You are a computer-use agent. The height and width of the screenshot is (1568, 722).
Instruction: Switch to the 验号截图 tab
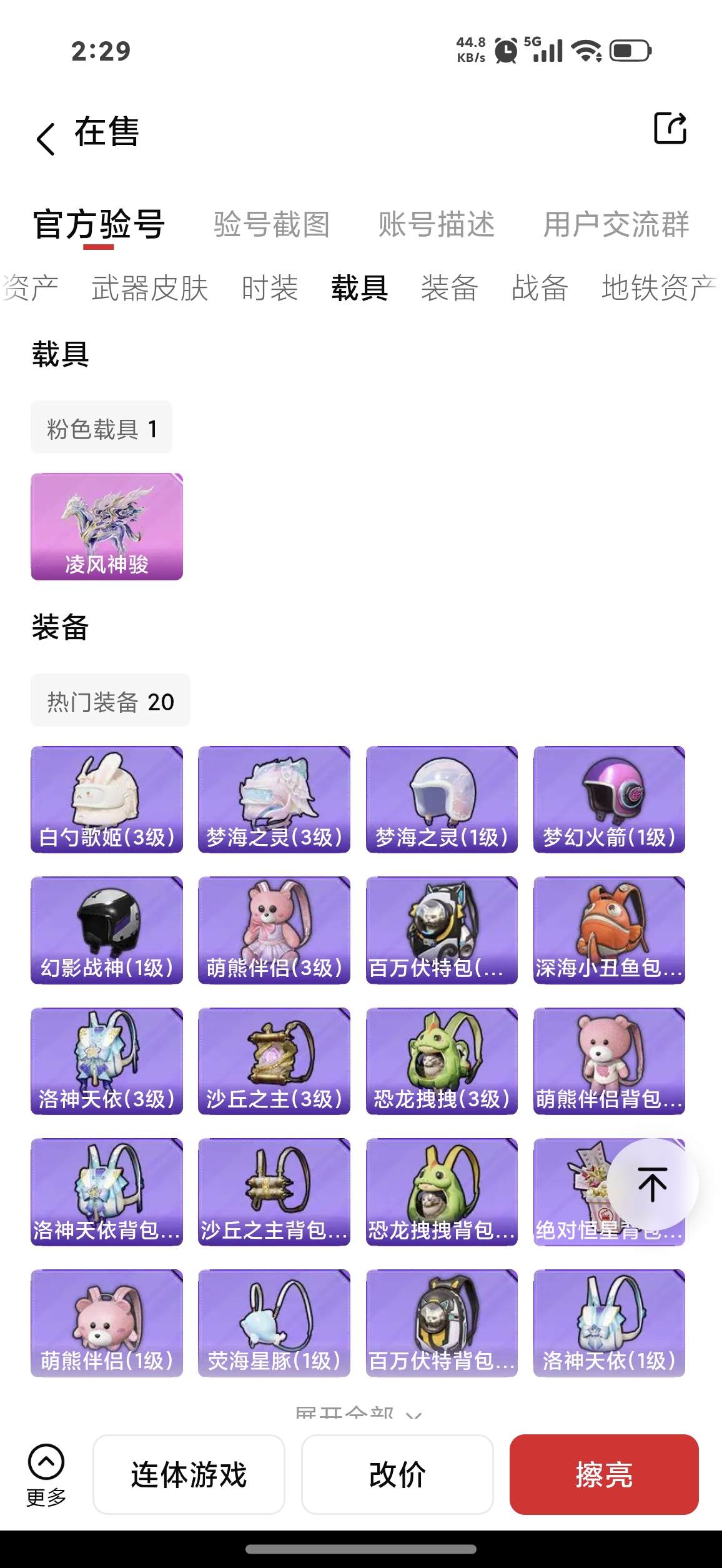pyautogui.click(x=272, y=224)
